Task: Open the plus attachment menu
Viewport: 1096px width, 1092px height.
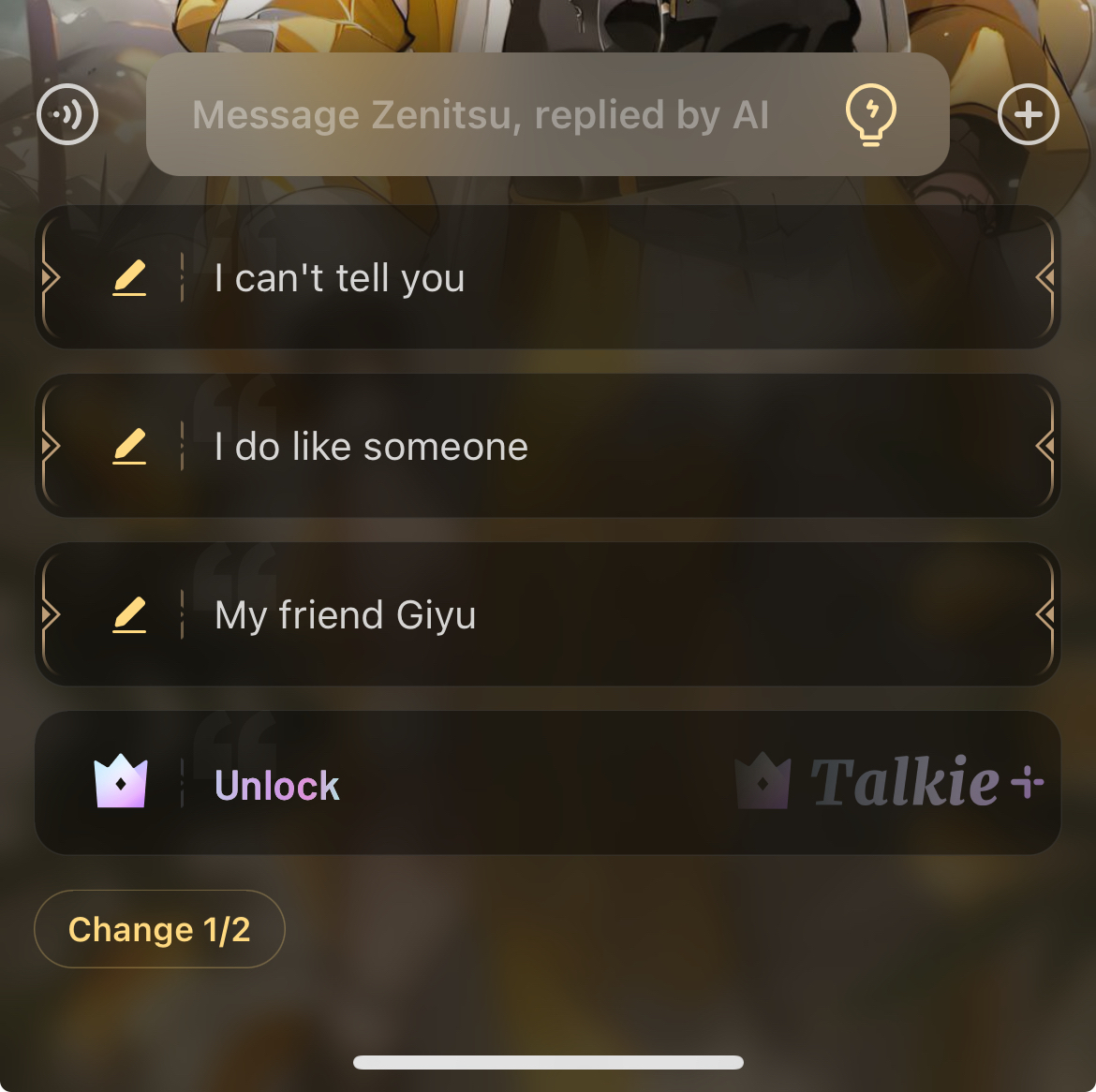Action: pos(1028,115)
